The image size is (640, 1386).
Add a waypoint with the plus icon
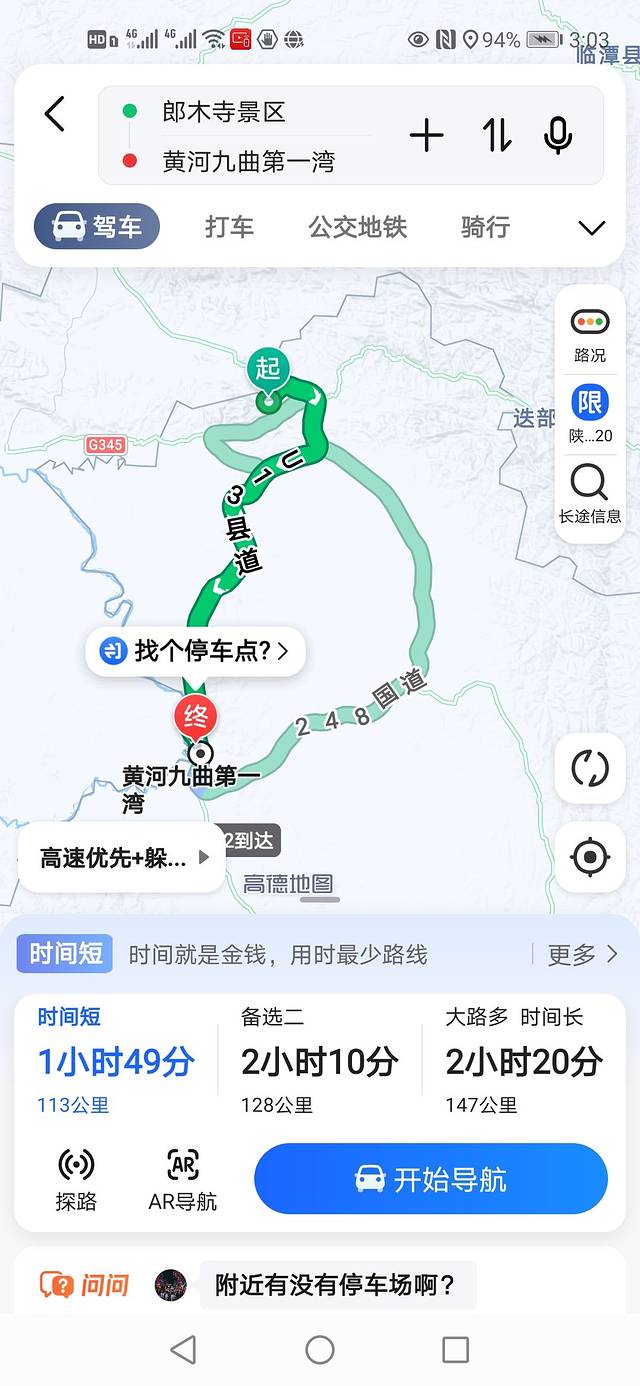pyautogui.click(x=426, y=135)
